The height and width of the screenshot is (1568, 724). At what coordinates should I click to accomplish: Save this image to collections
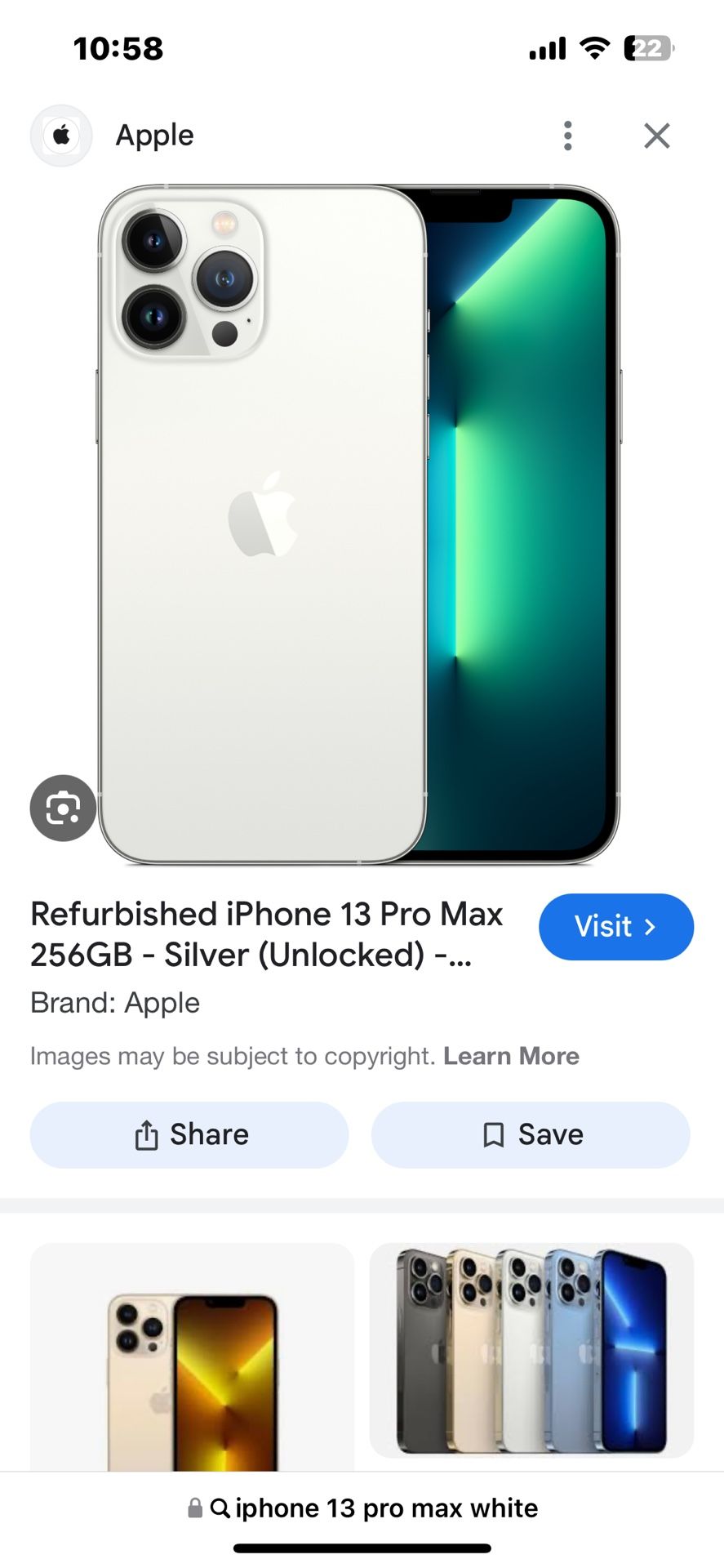531,1134
